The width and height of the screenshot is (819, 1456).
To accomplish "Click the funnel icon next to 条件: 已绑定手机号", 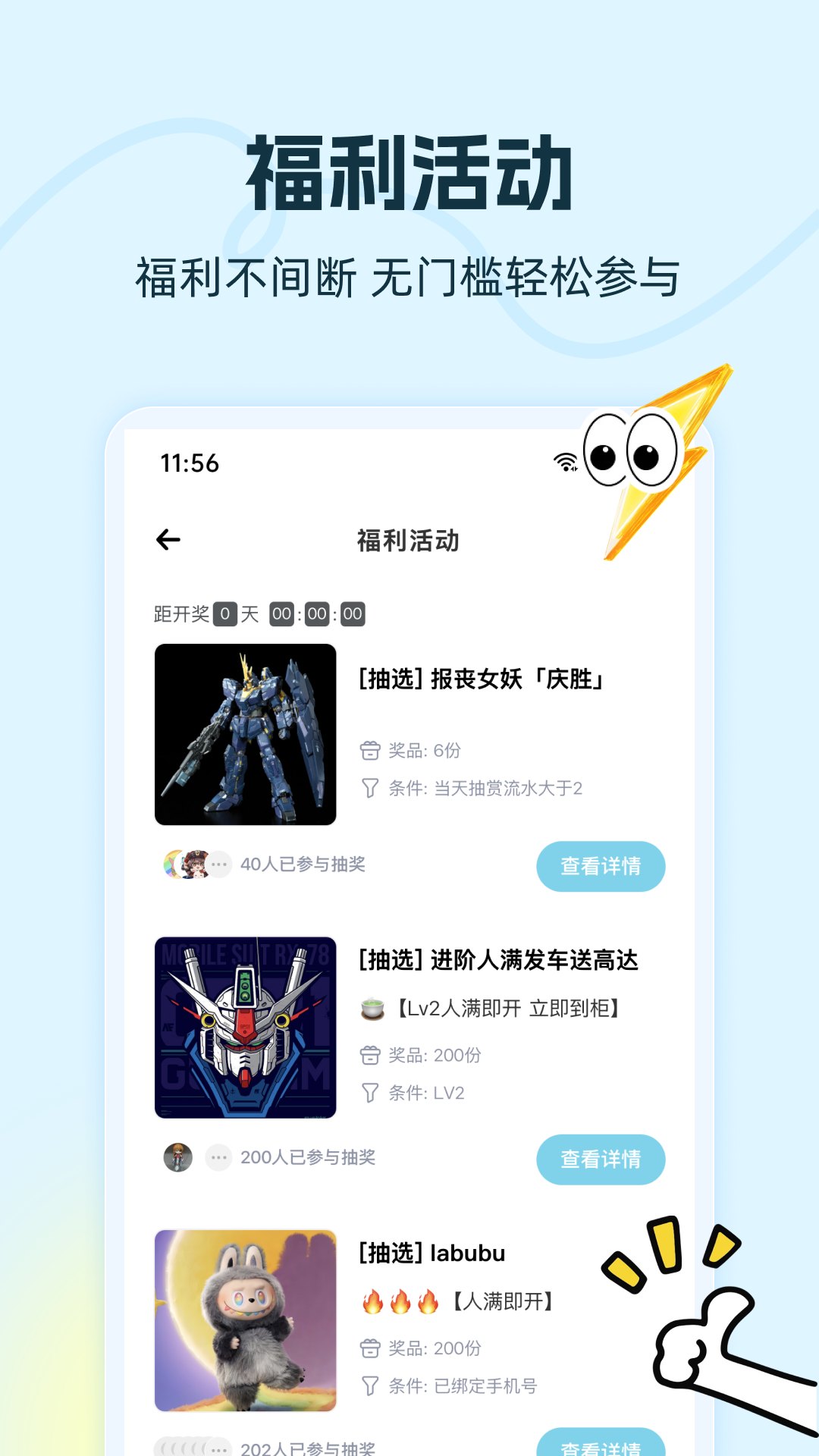I will [369, 1385].
